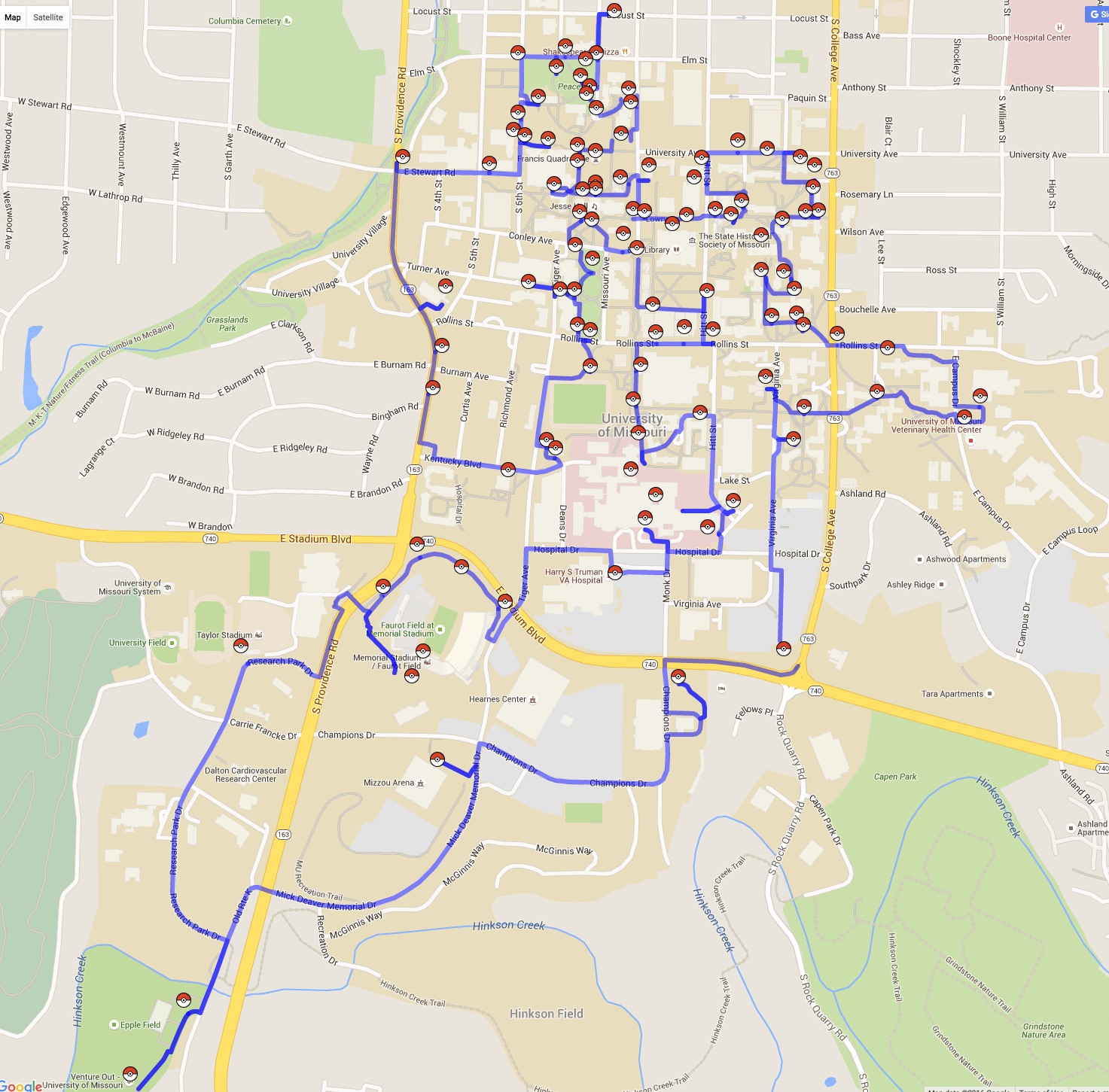This screenshot has width=1109, height=1092.
Task: Select the Pokeball near Harry S Truman VA Hospital
Action: (x=615, y=573)
